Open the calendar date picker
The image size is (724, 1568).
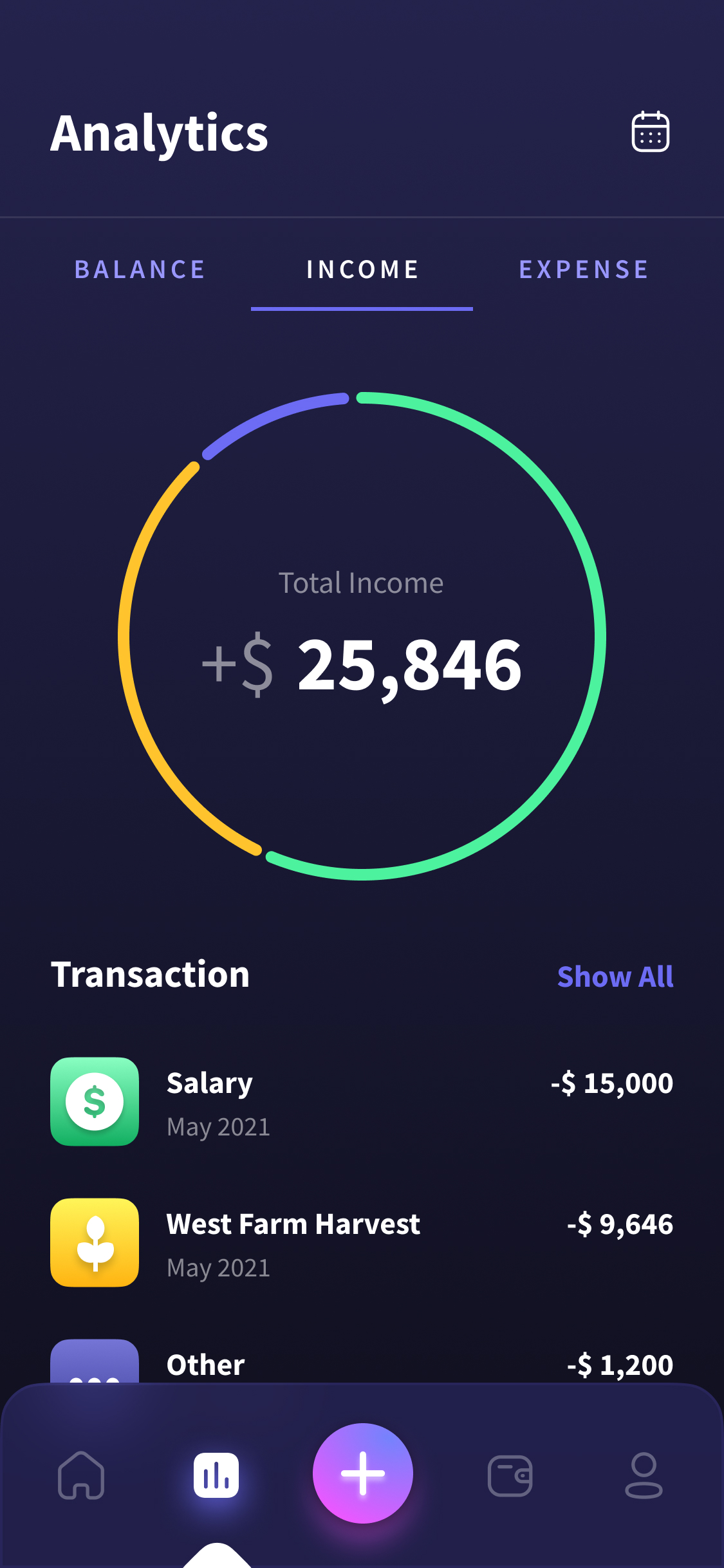650,132
